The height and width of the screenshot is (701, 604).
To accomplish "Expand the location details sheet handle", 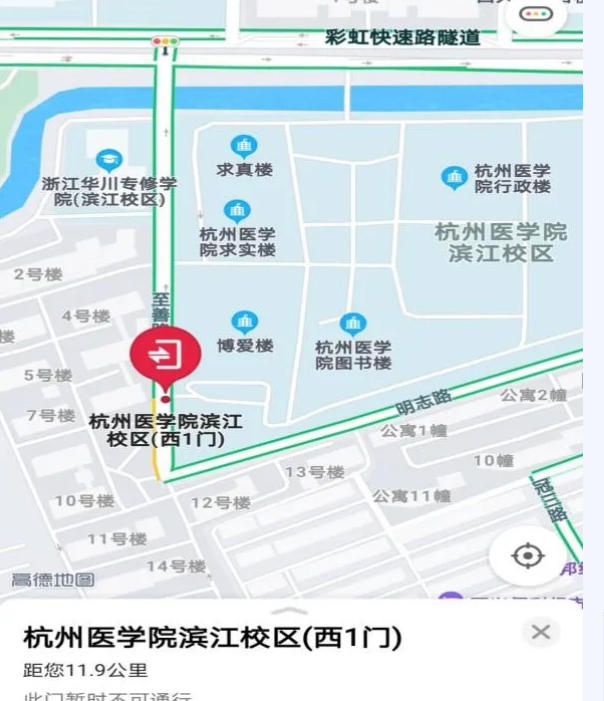I will click(x=289, y=610).
